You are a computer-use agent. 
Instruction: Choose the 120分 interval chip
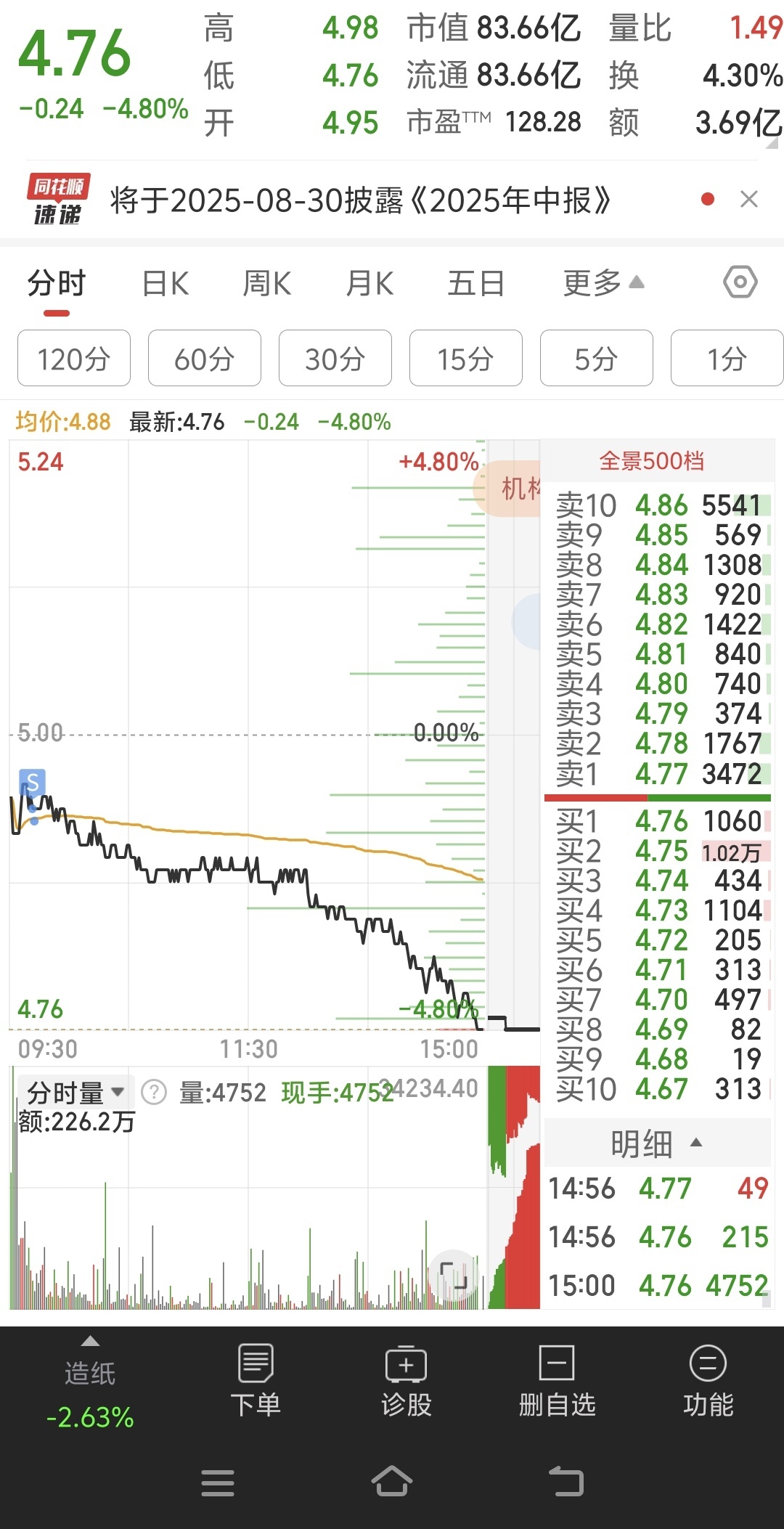point(74,358)
